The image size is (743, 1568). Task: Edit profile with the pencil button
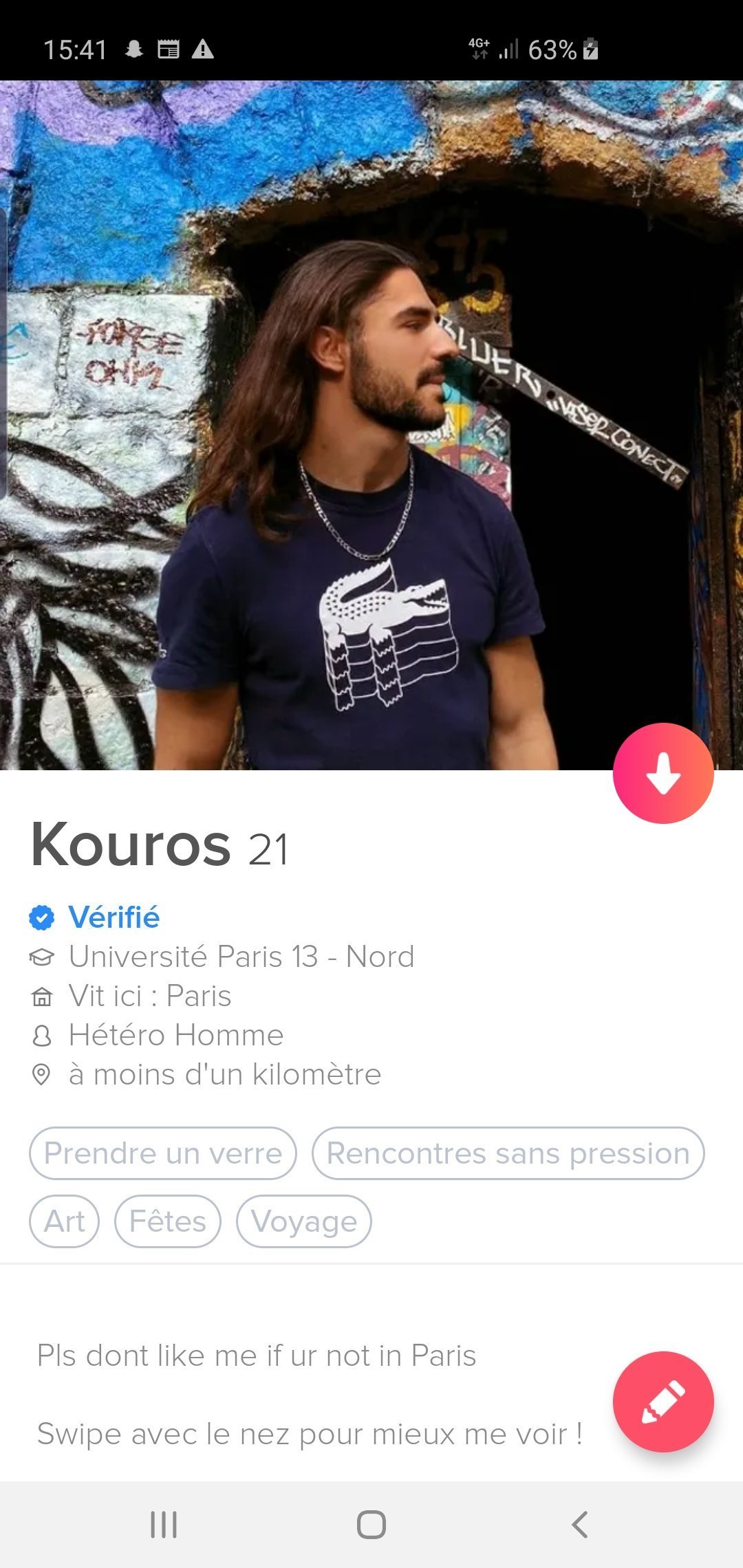663,1402
